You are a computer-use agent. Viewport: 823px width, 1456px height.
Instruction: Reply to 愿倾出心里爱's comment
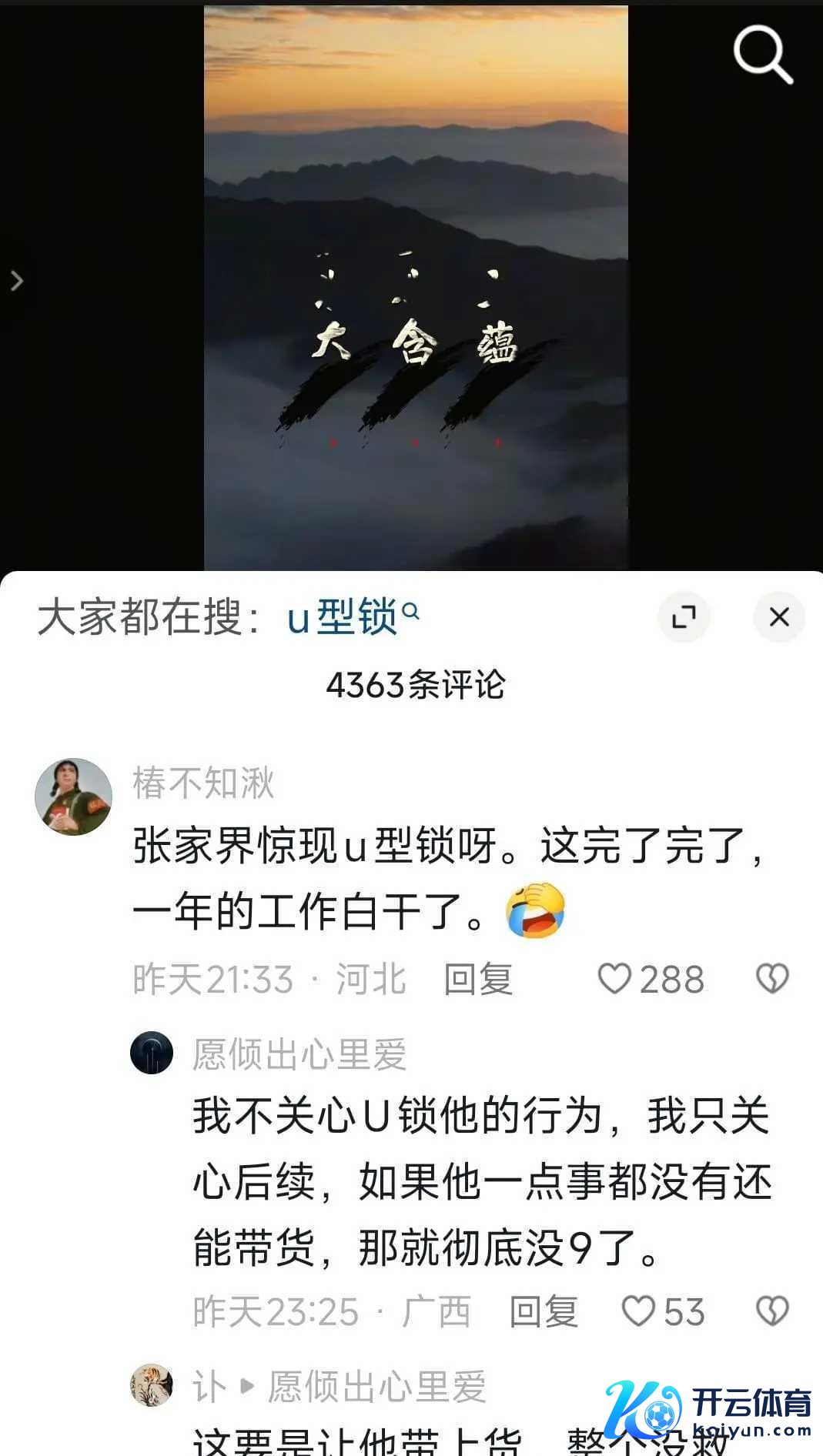[544, 1311]
